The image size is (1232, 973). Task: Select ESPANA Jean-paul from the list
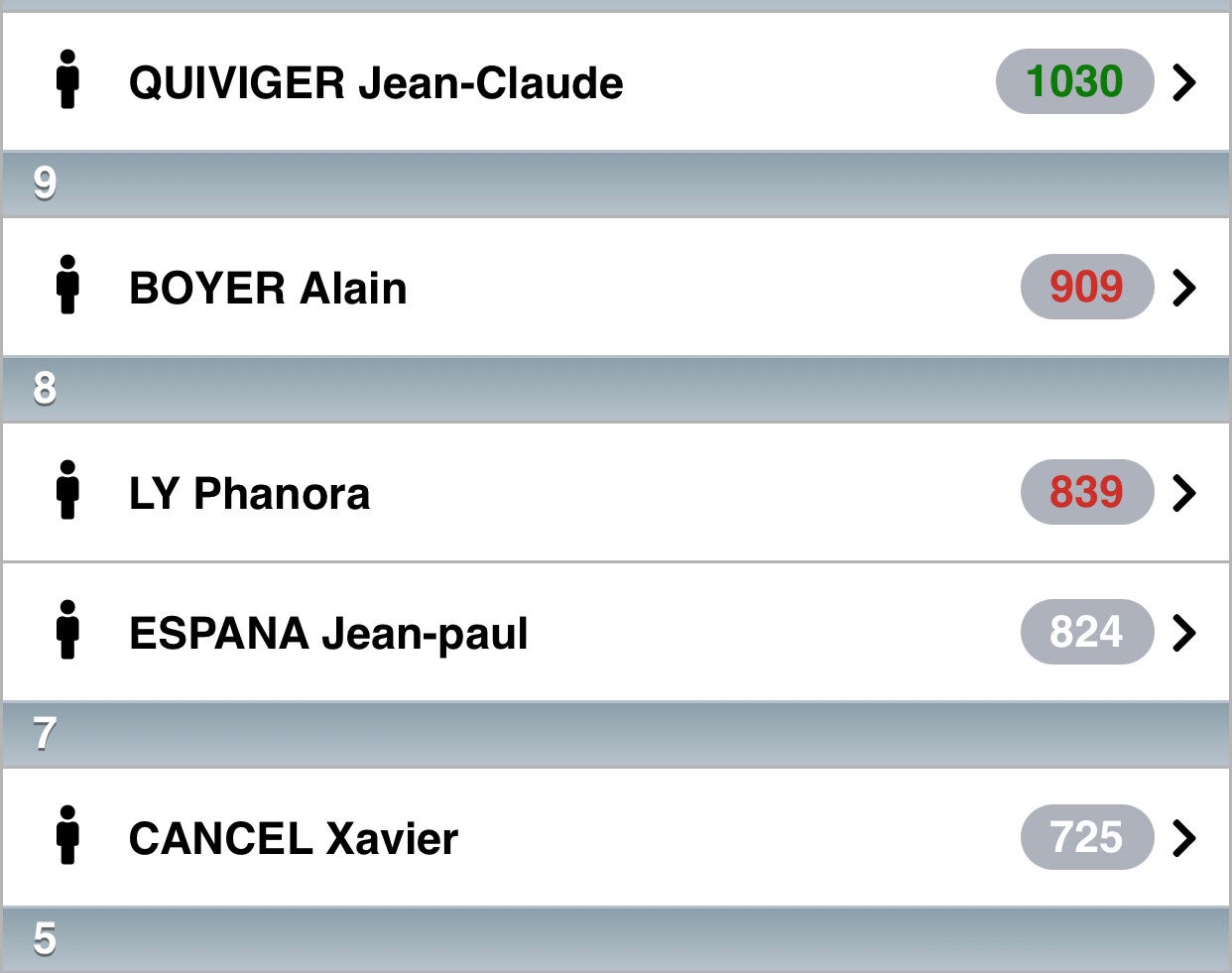615,633
